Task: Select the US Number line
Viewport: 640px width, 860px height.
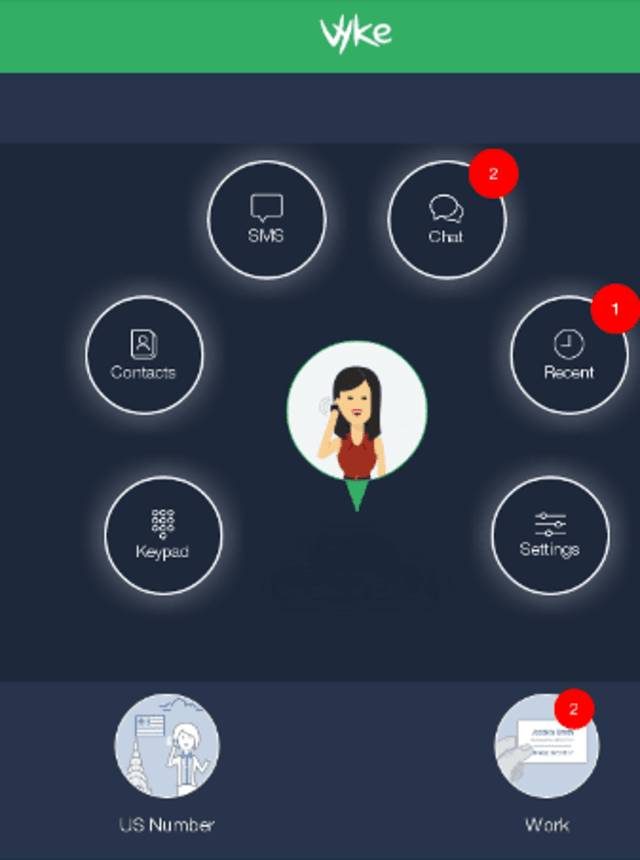Action: pyautogui.click(x=167, y=746)
